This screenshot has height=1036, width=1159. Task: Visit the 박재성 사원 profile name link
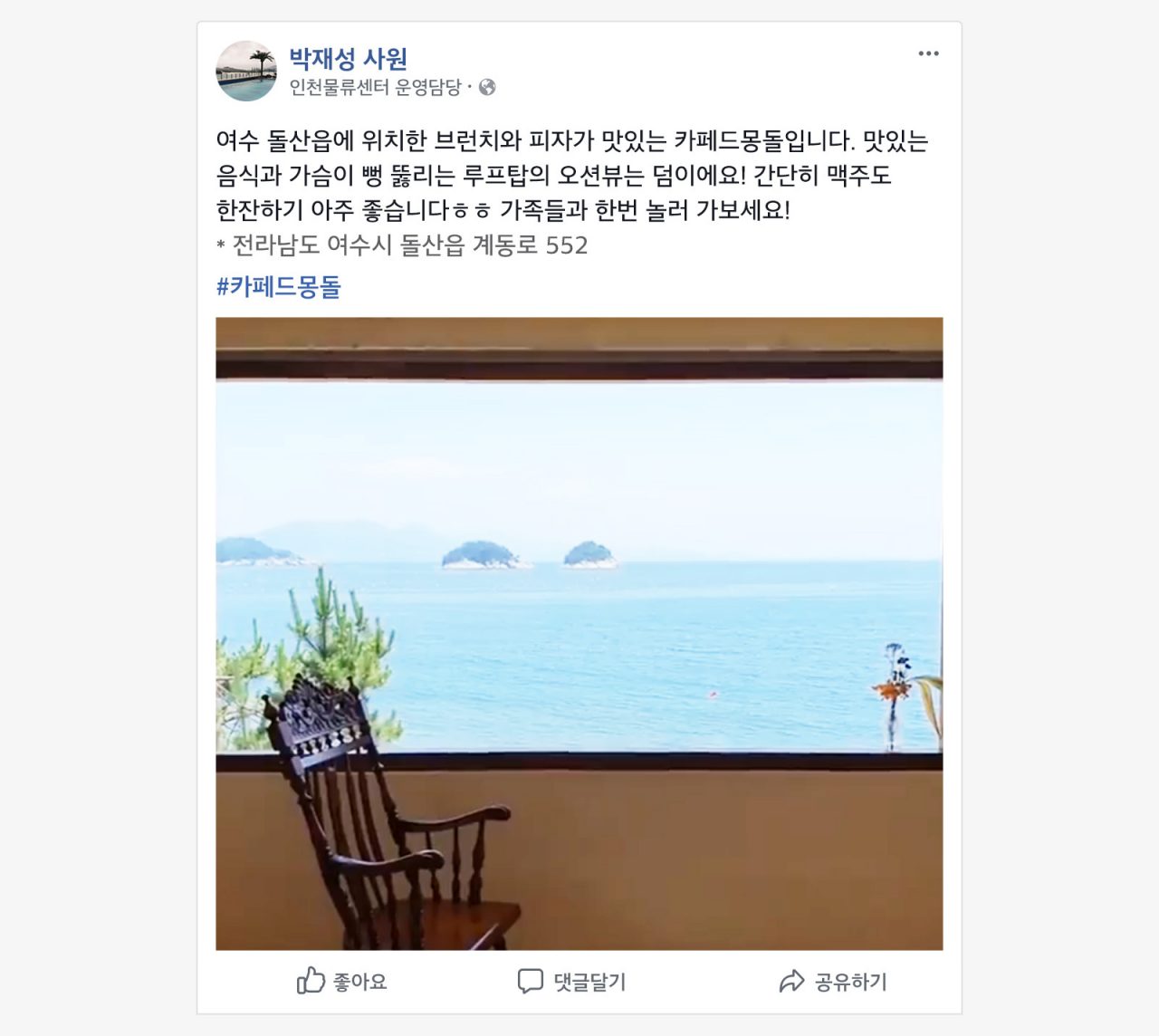tap(349, 59)
